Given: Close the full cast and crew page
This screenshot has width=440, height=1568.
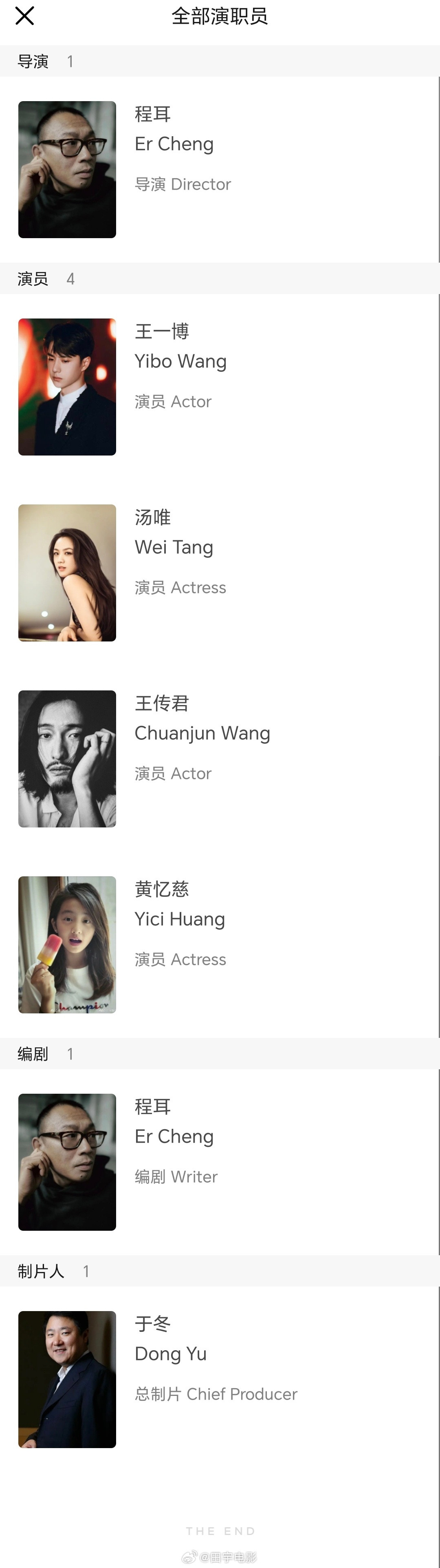Looking at the screenshot, I should (x=24, y=16).
